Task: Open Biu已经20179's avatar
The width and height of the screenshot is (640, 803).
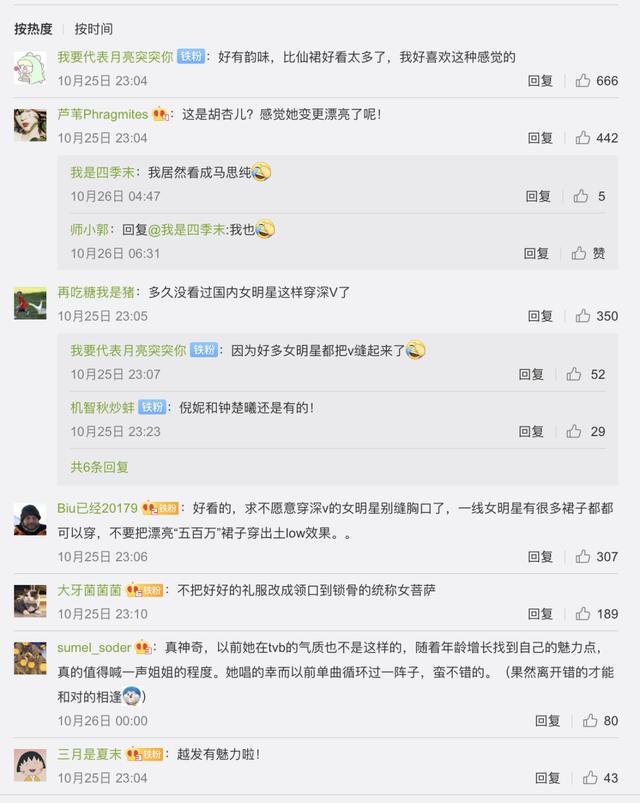Action: (30, 520)
